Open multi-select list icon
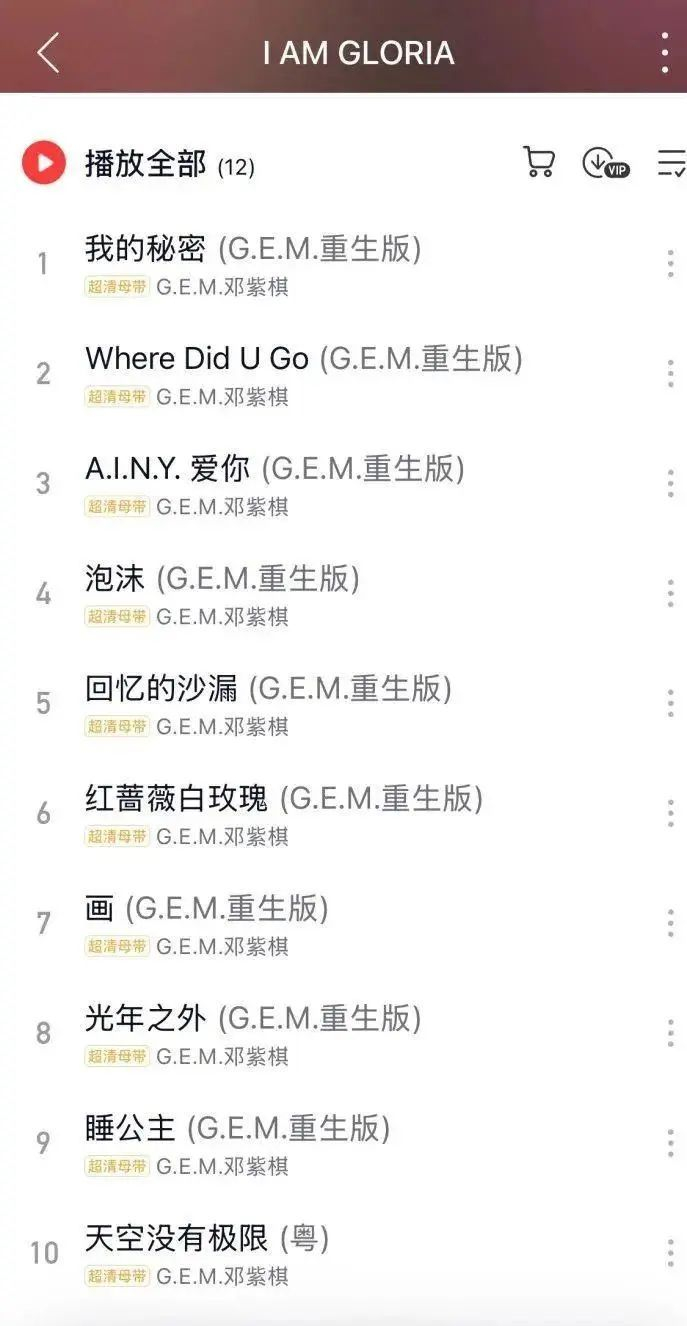The width and height of the screenshot is (687, 1326). 670,163
